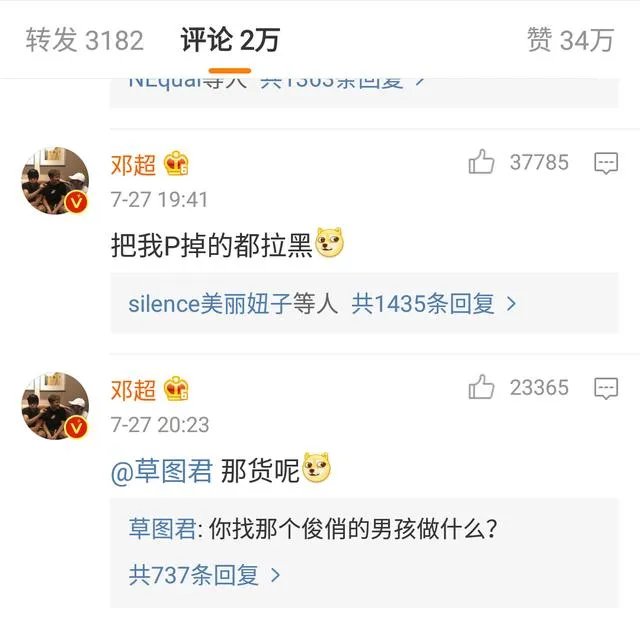Expand the 共1435条回复 thread
Viewport: 640px width, 623px height.
point(433,304)
